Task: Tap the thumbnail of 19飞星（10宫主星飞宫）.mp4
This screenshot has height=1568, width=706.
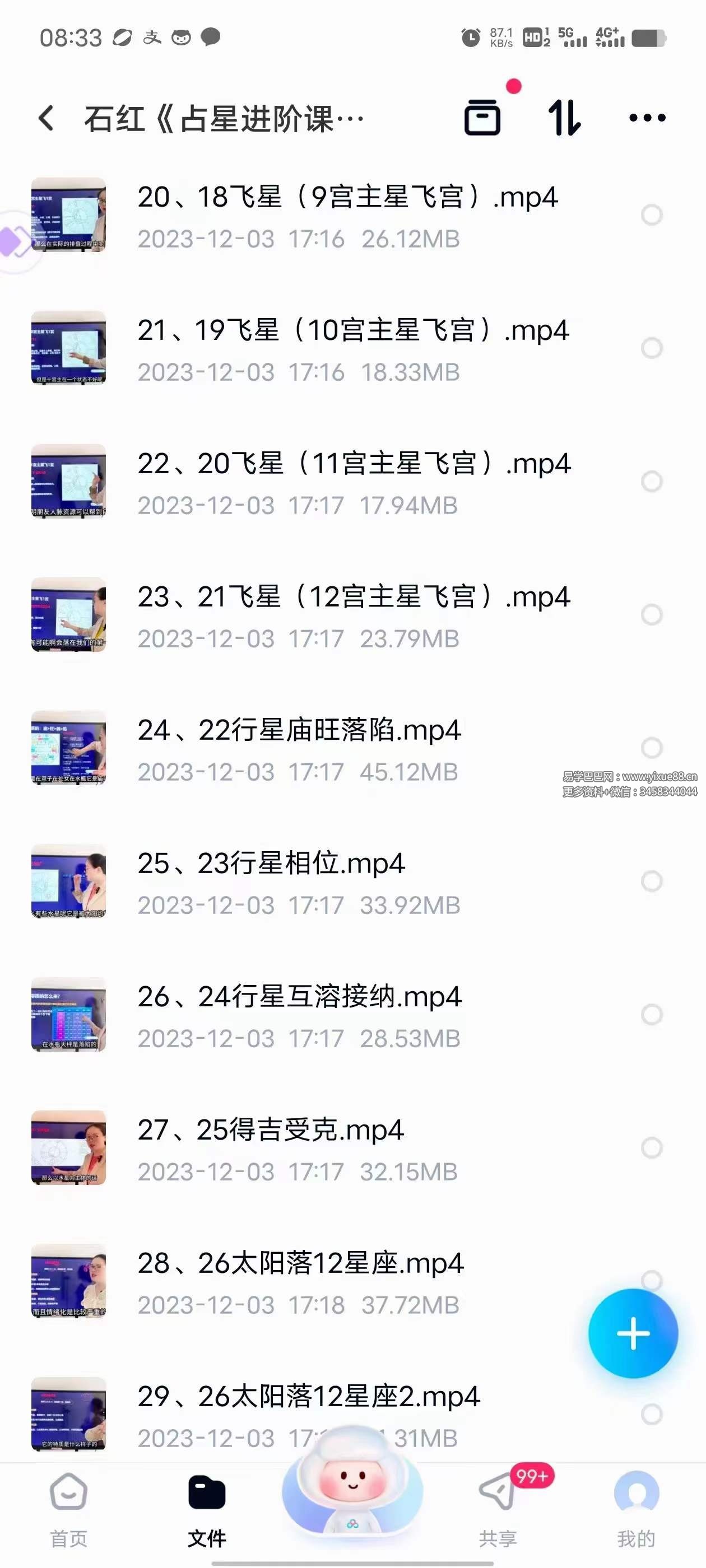Action: point(68,347)
